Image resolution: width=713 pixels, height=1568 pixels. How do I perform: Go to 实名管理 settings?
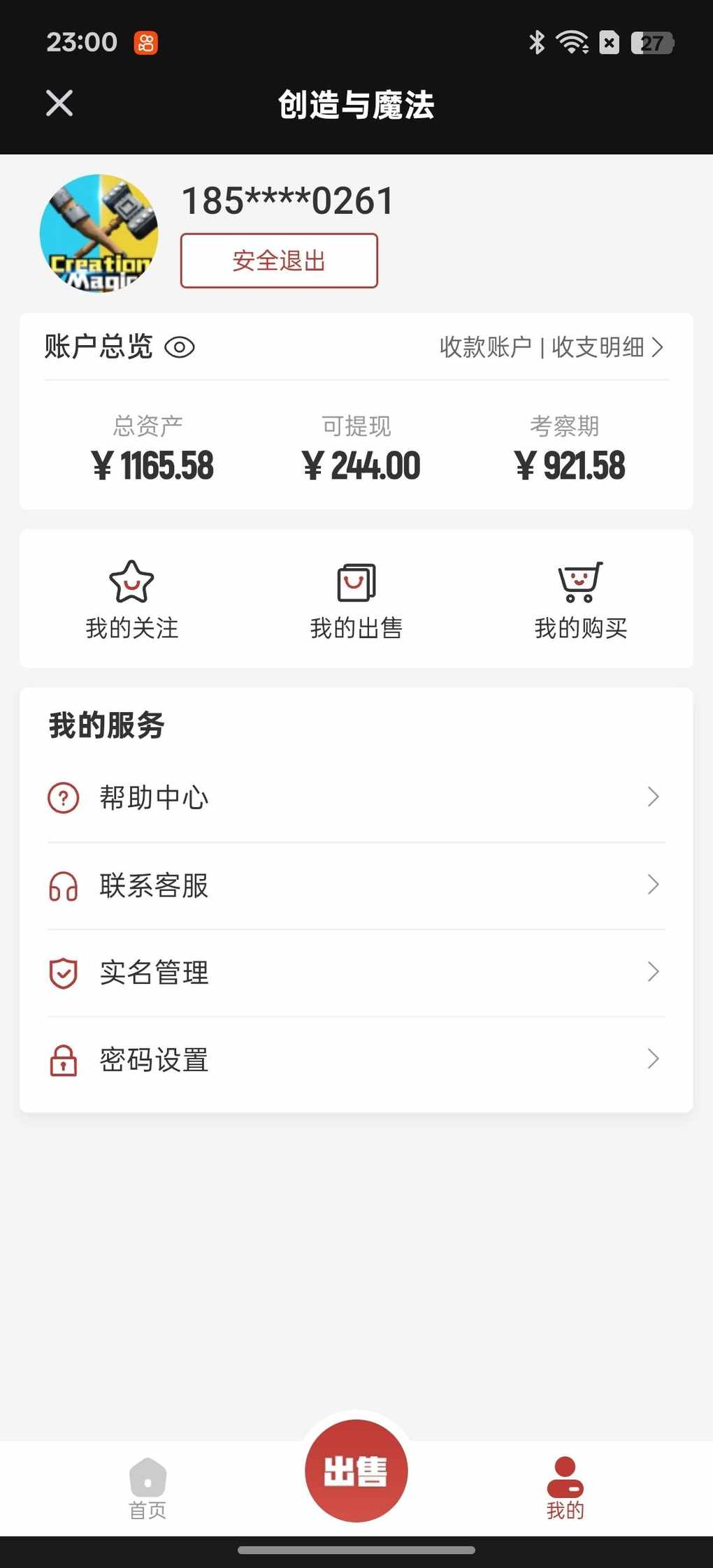click(356, 972)
